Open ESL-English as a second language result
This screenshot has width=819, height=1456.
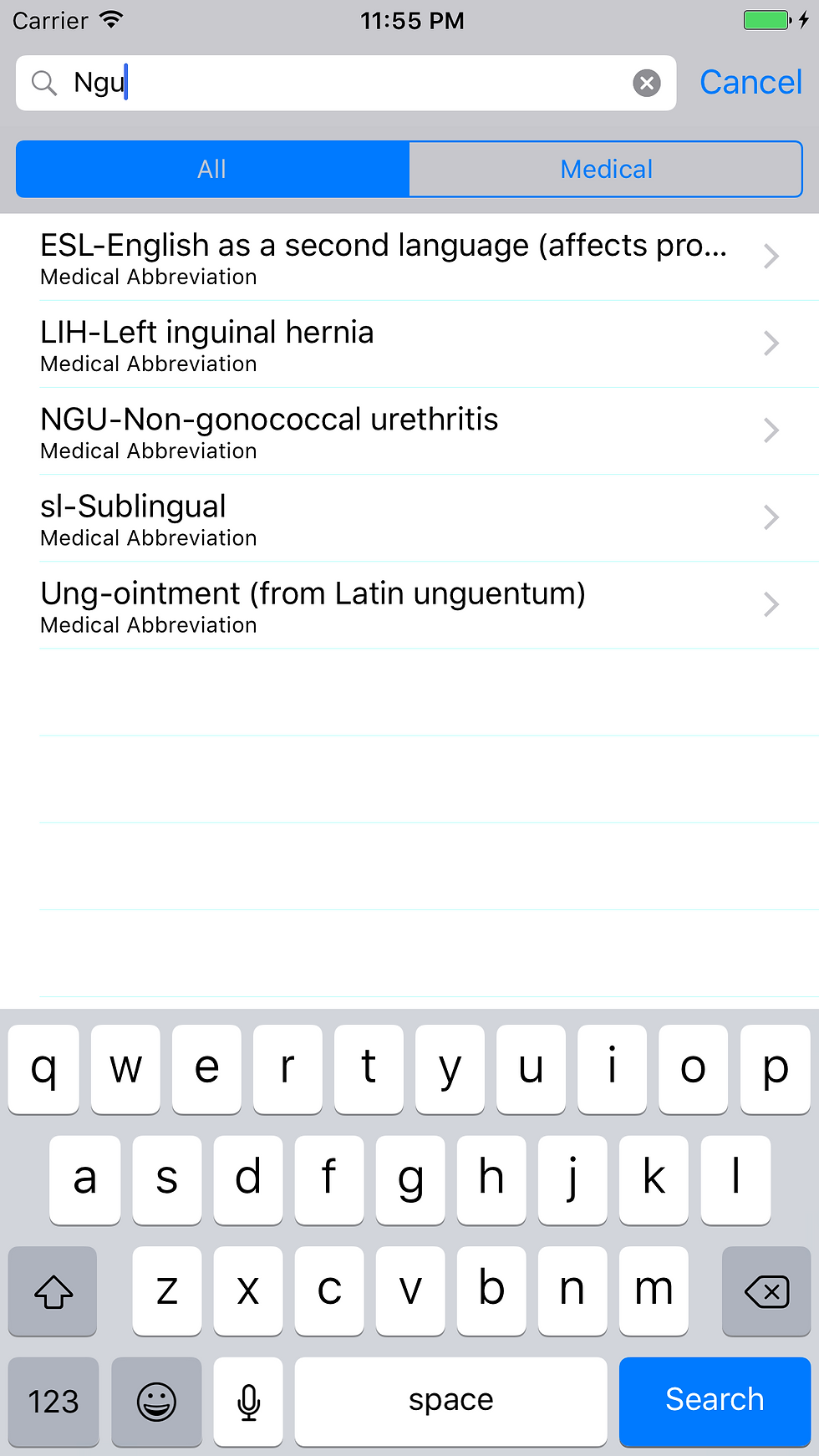pyautogui.click(x=409, y=257)
